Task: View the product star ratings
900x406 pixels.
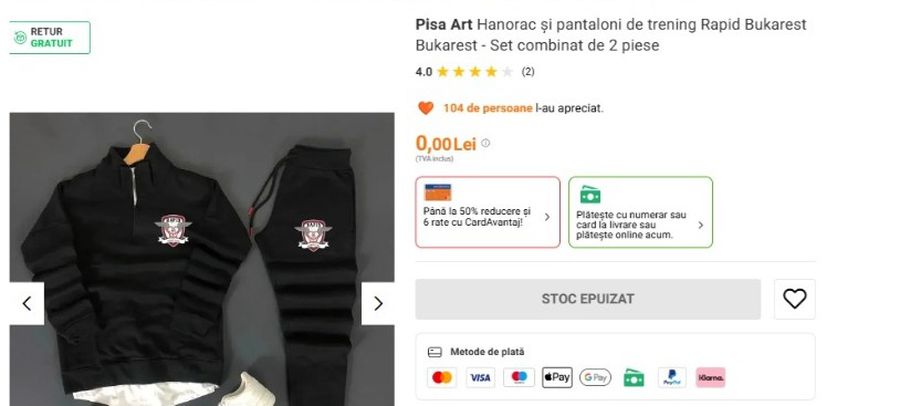Action: pos(474,72)
